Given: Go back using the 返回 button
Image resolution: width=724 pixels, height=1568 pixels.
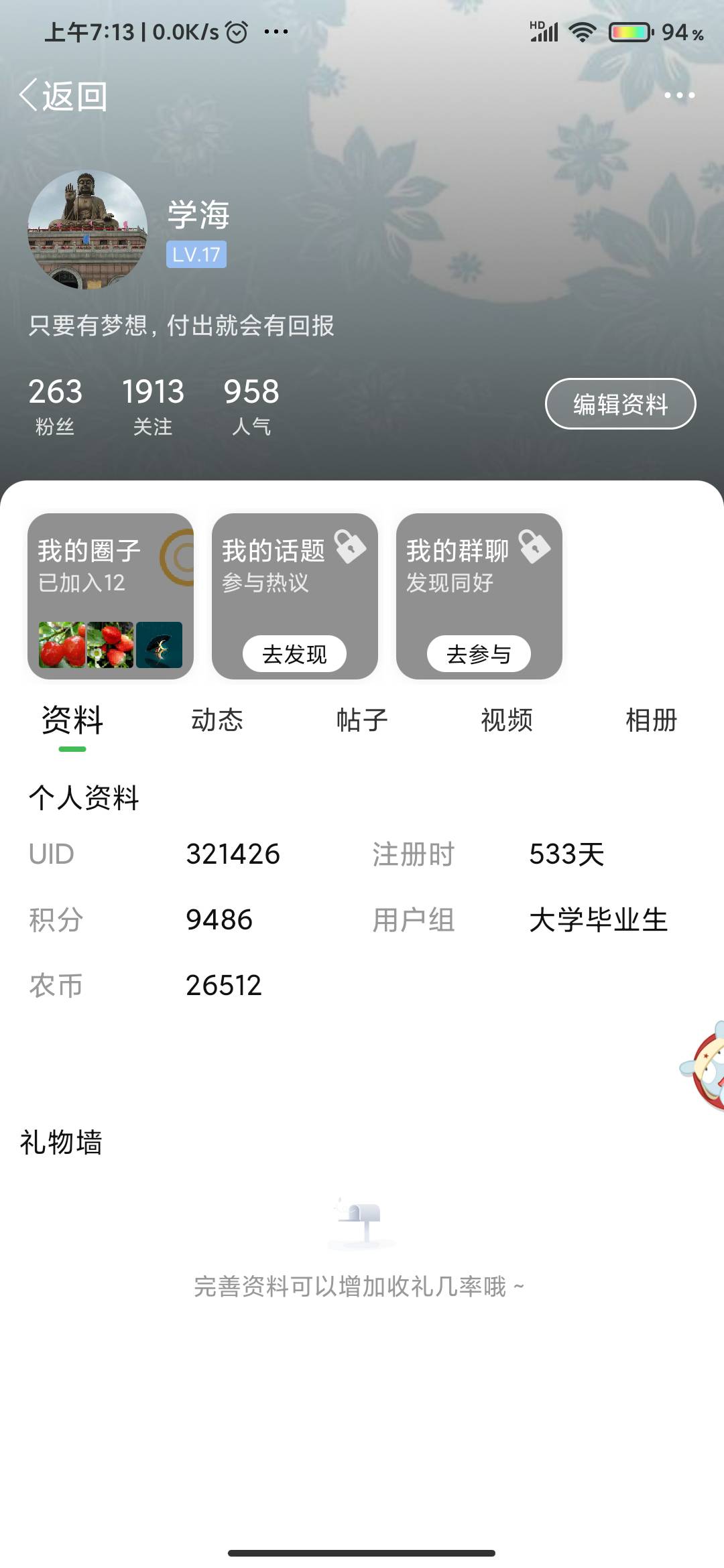Looking at the screenshot, I should tap(64, 96).
